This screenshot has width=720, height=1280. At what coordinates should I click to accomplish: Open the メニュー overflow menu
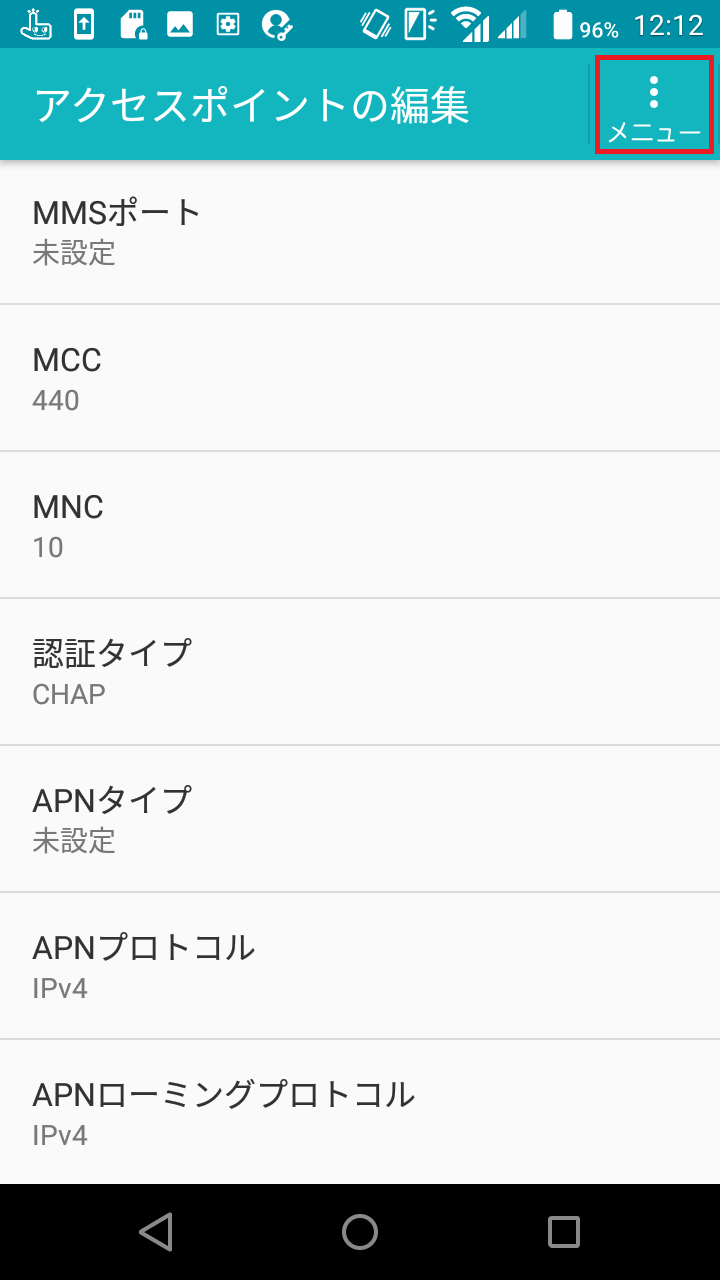point(654,103)
